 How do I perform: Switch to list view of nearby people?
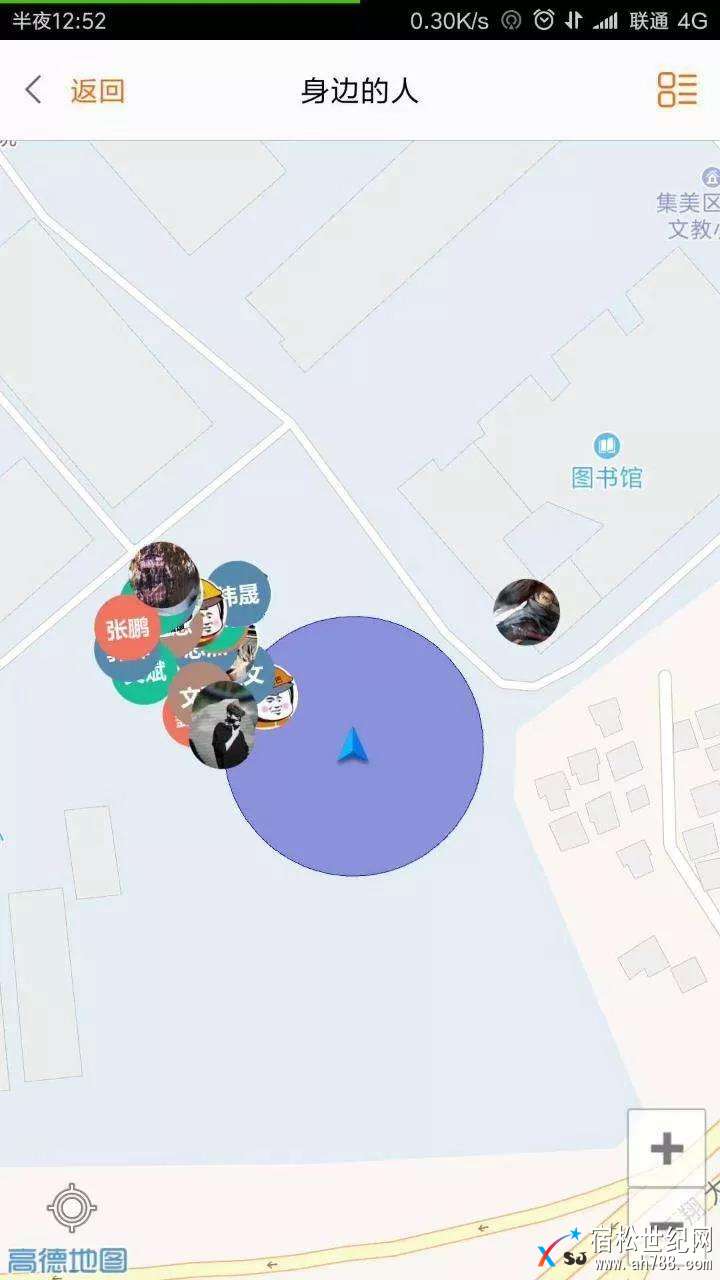[677, 90]
